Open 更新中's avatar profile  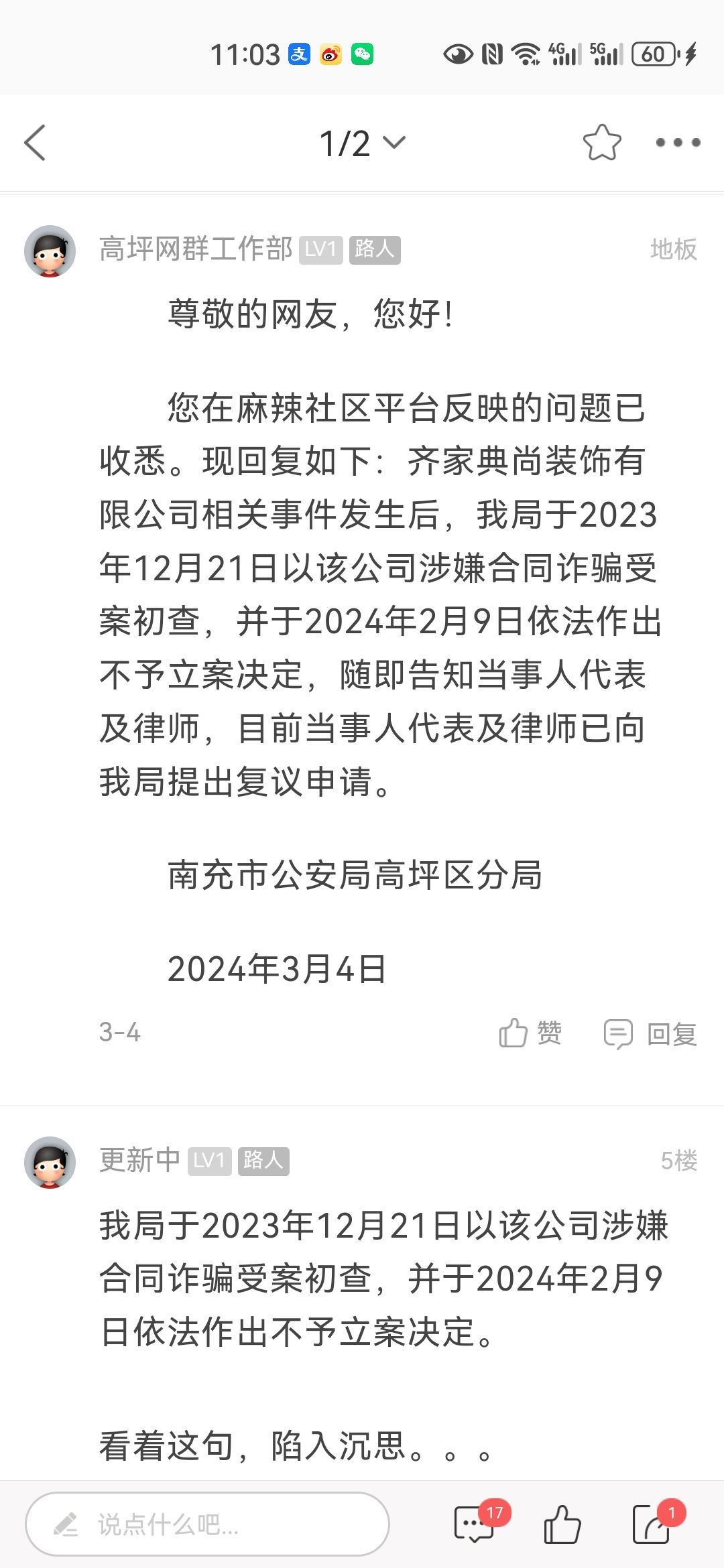50,1162
